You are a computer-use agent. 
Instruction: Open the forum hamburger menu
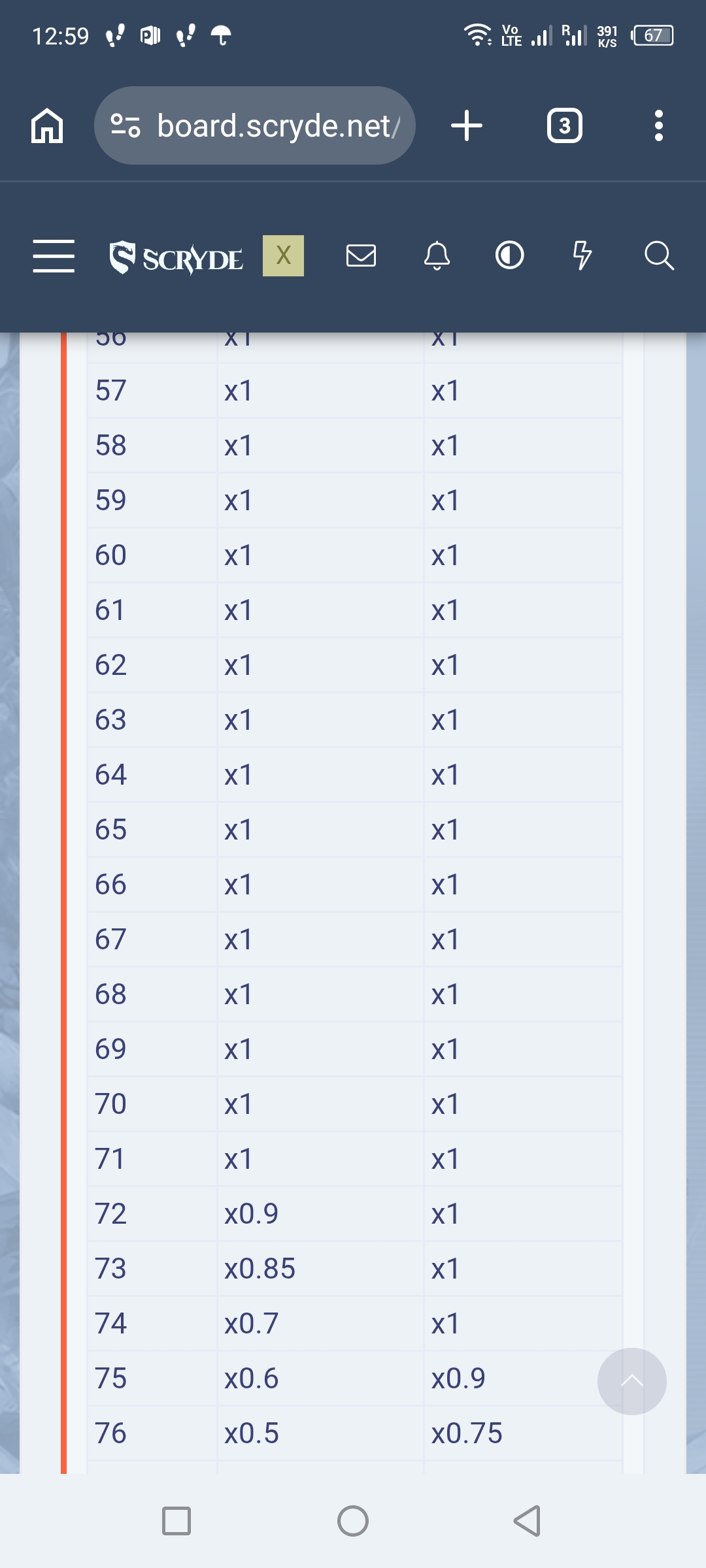pos(54,255)
